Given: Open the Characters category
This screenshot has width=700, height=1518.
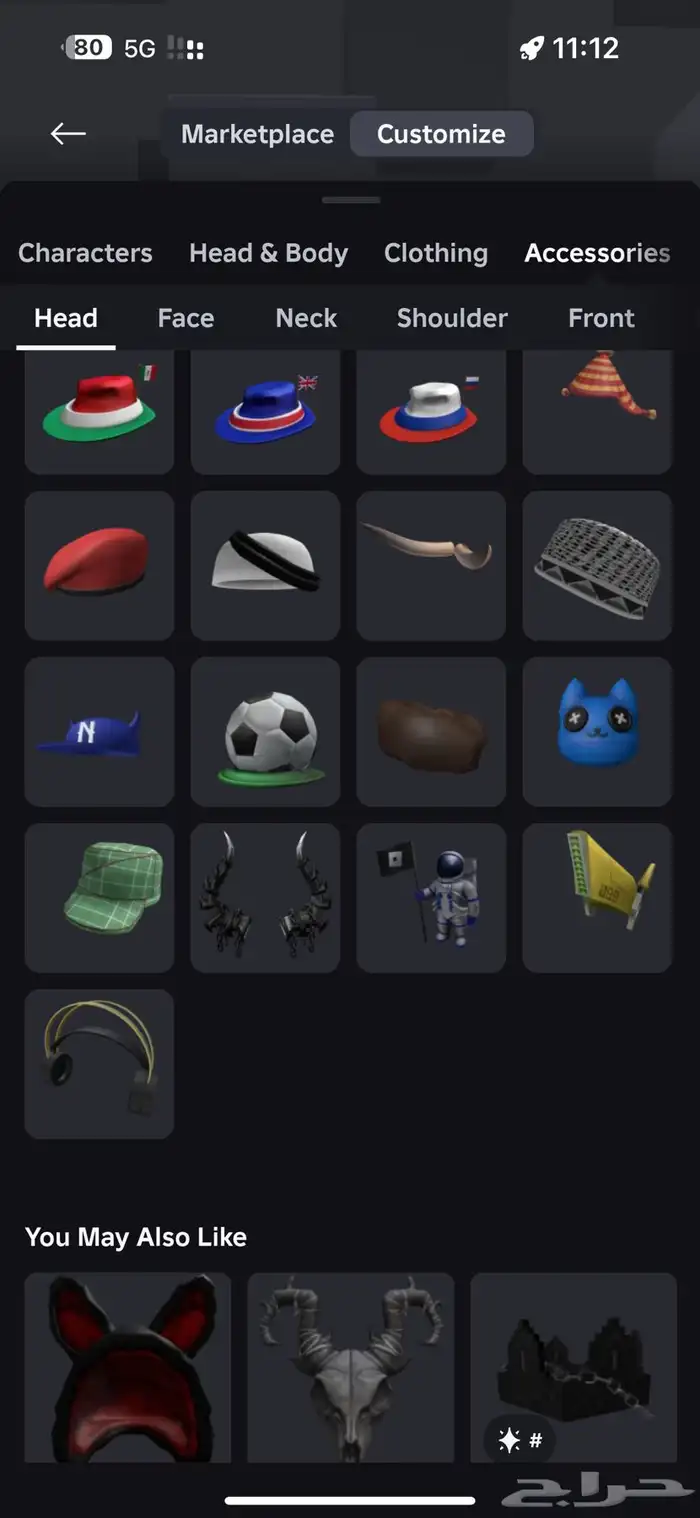Looking at the screenshot, I should [85, 253].
